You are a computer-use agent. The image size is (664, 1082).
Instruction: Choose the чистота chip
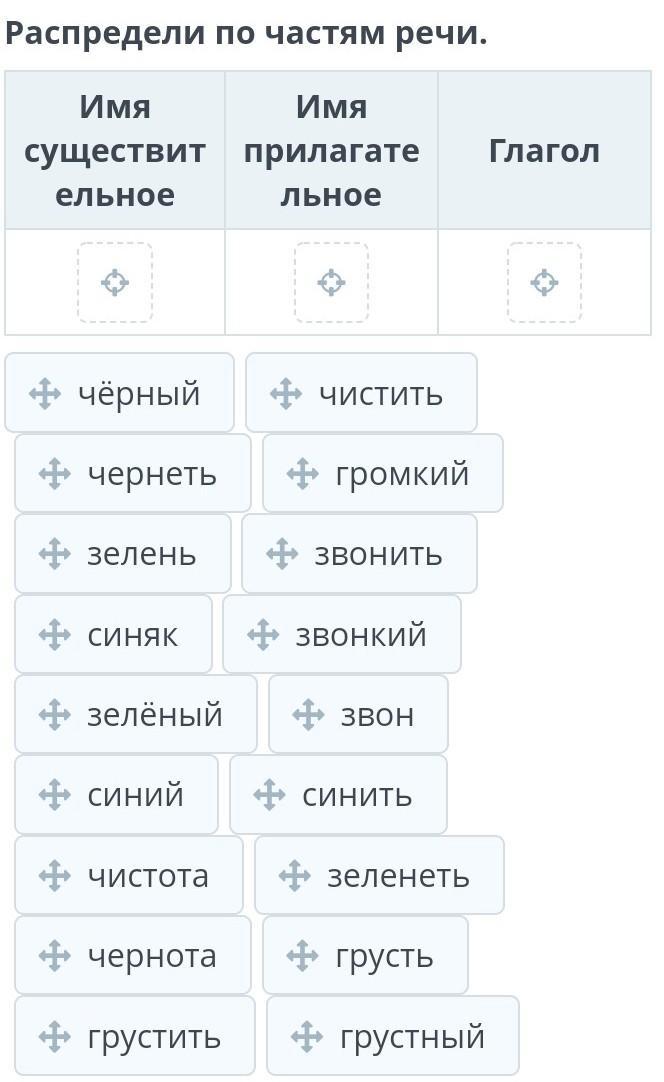(129, 875)
